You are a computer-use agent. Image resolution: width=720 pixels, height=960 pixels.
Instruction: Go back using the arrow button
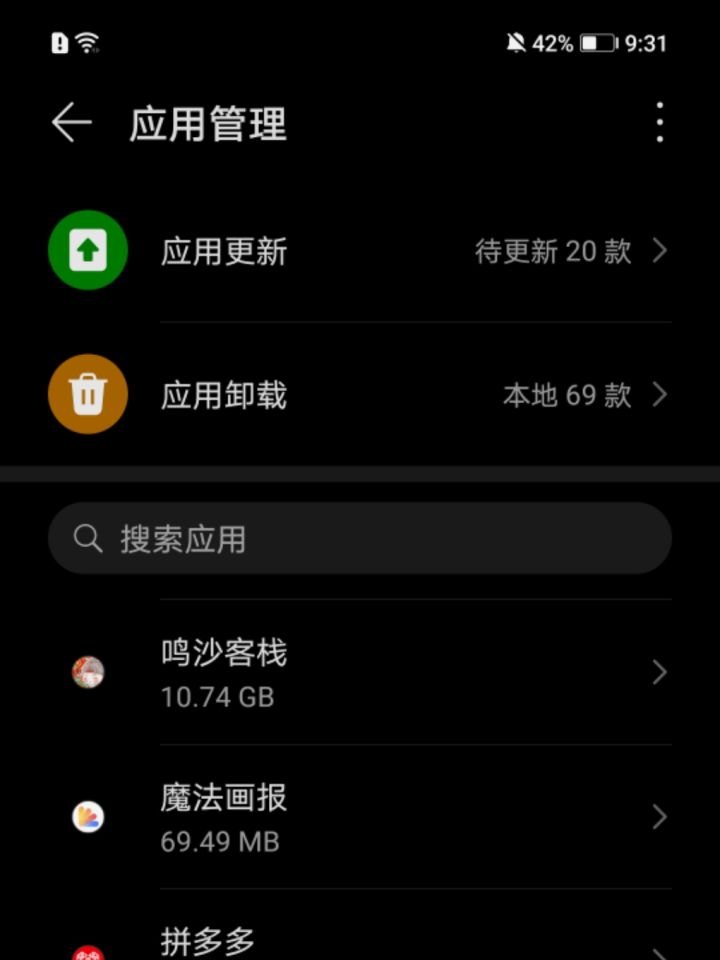pos(68,123)
